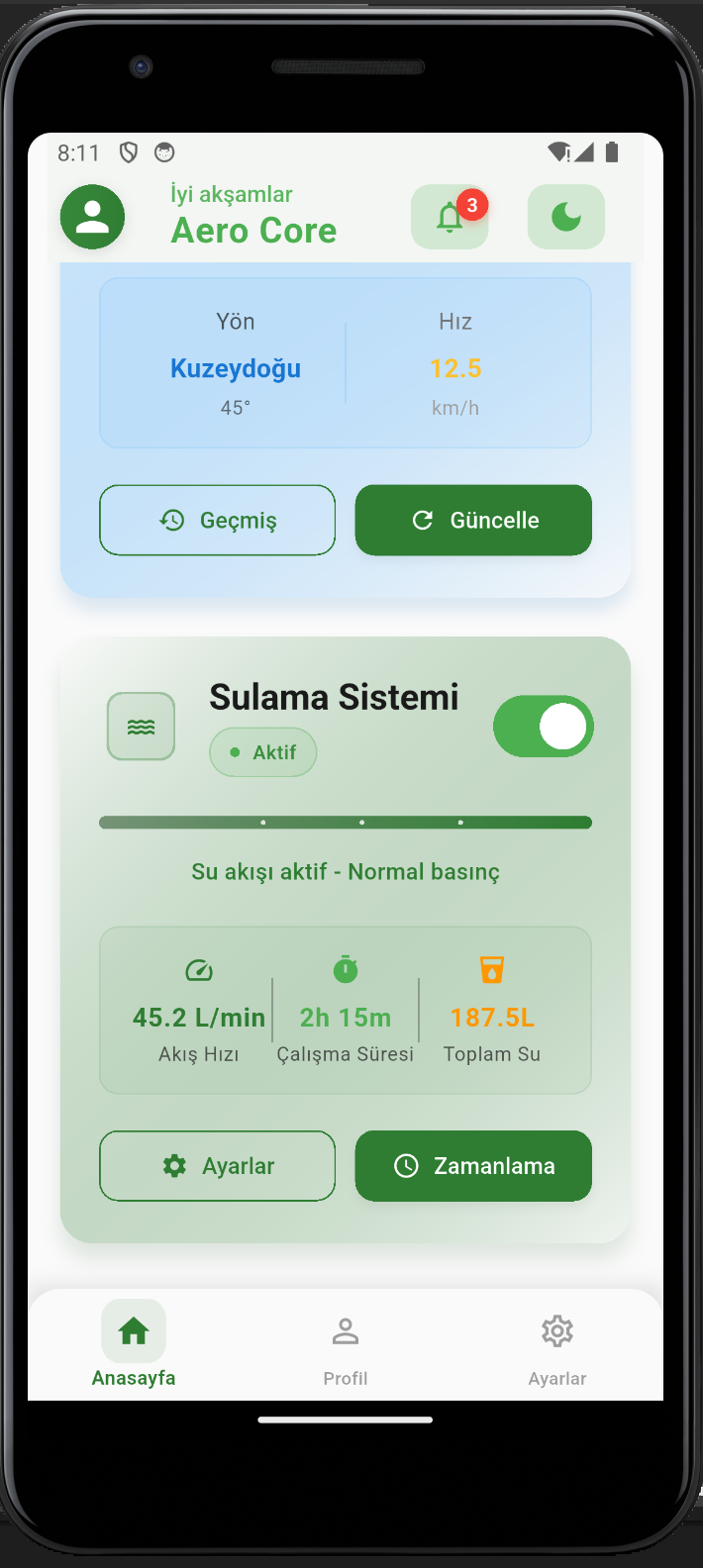703x1568 pixels.
Task: Open wind Geçmiş history
Action: [217, 520]
